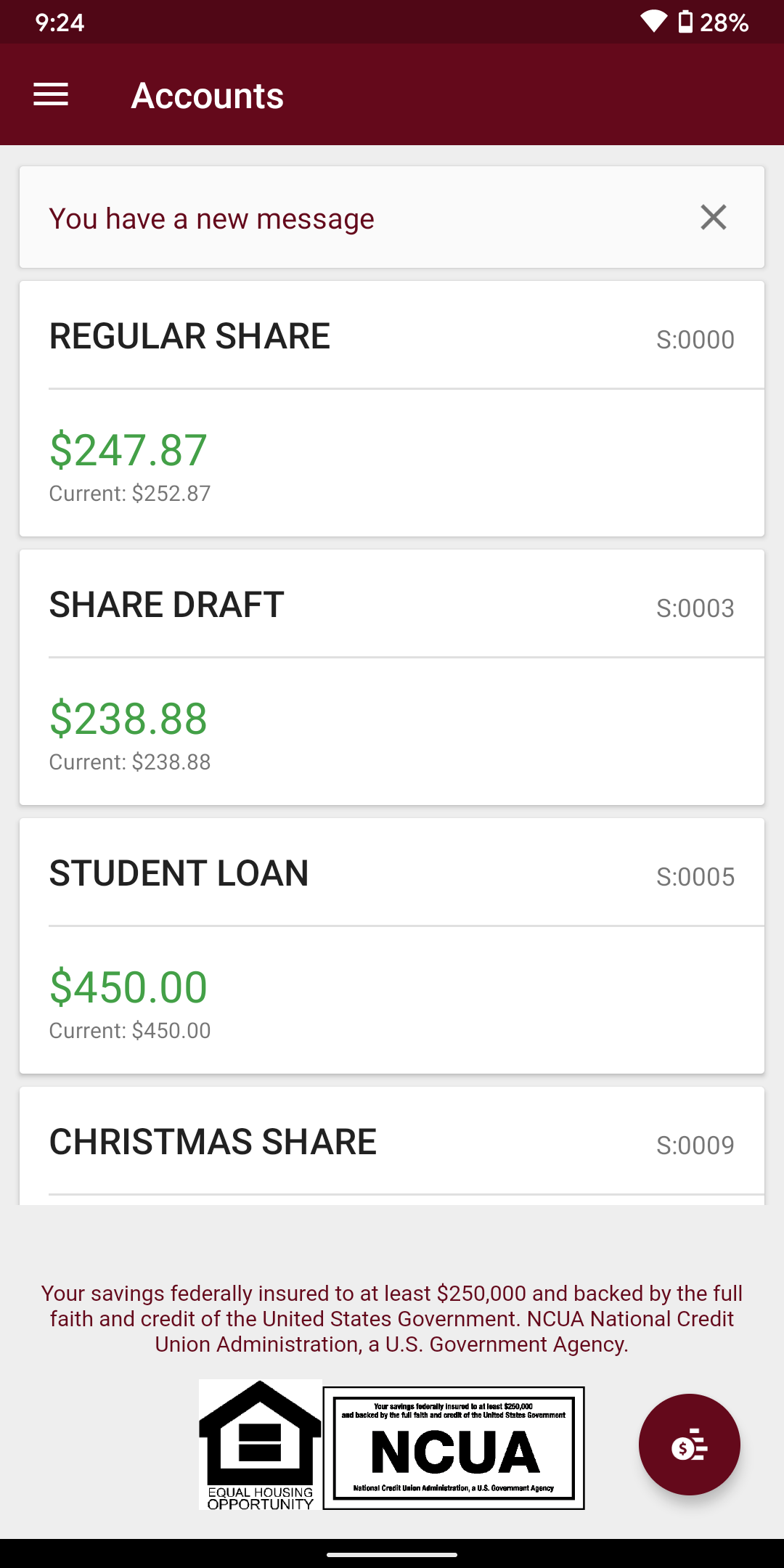Screen dimensions: 784x1568
Task: Tap the floating money transfer button
Action: pos(690,1445)
